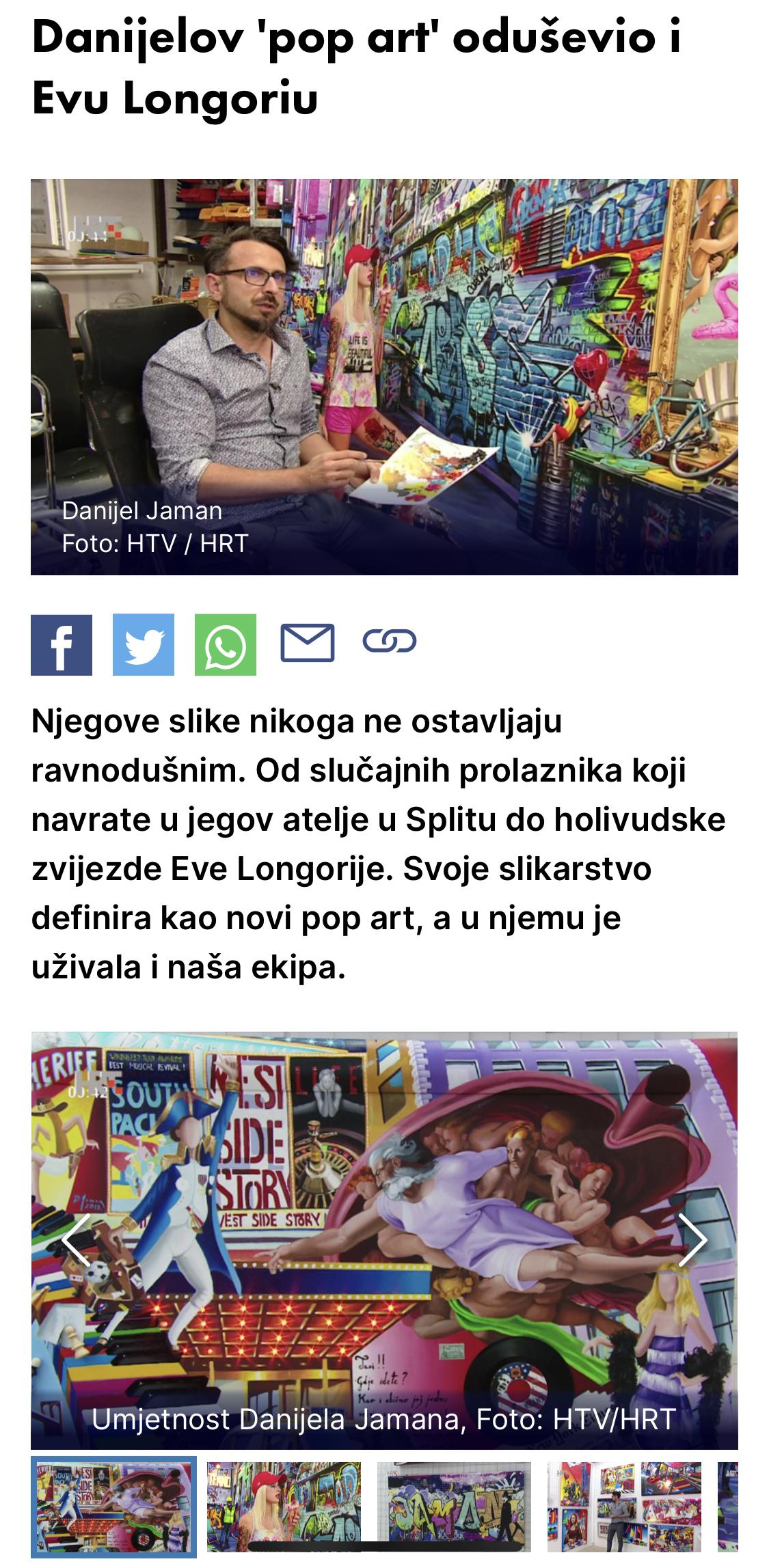Go to the previous gallery image
Image resolution: width=769 pixels, height=1568 pixels.
77,1239
